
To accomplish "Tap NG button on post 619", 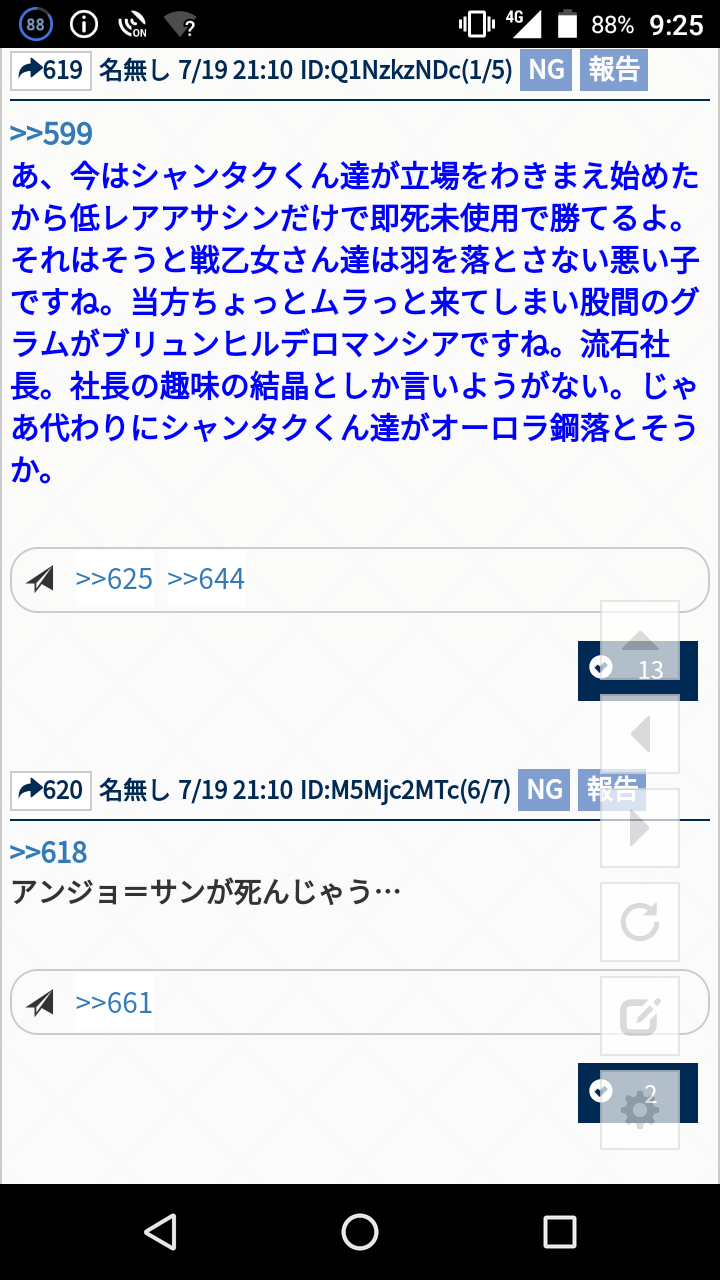I will click(x=545, y=70).
